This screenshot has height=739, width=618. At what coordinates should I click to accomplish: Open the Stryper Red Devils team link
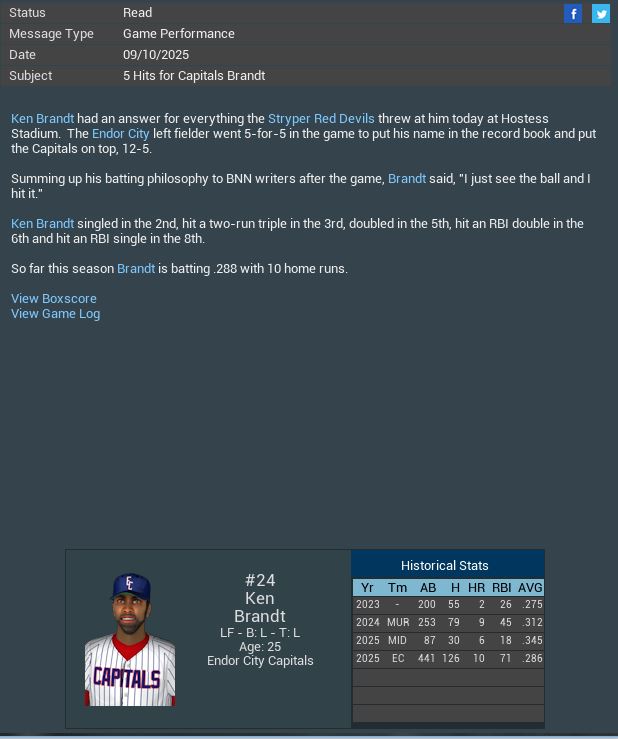pyautogui.click(x=321, y=118)
